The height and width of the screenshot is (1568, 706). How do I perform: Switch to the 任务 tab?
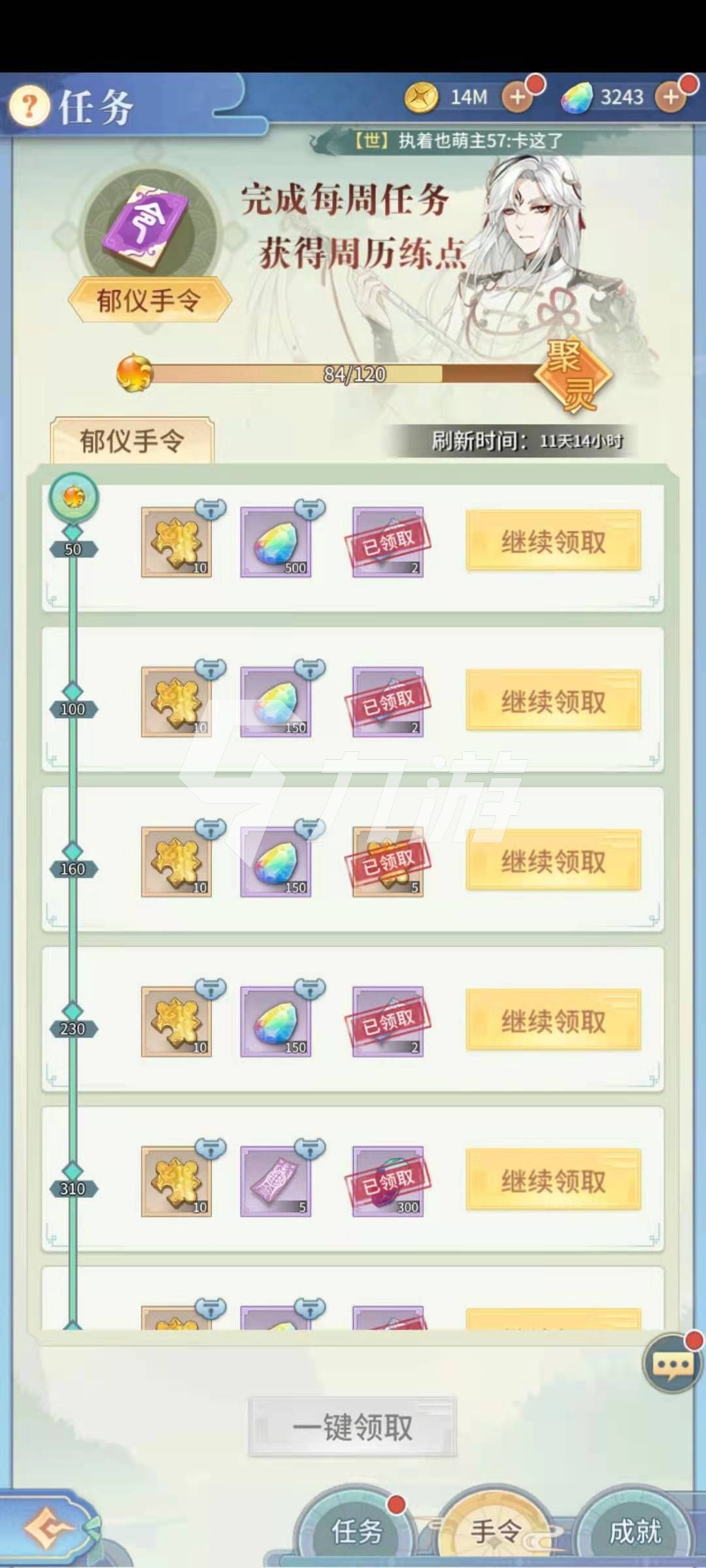point(356,1531)
